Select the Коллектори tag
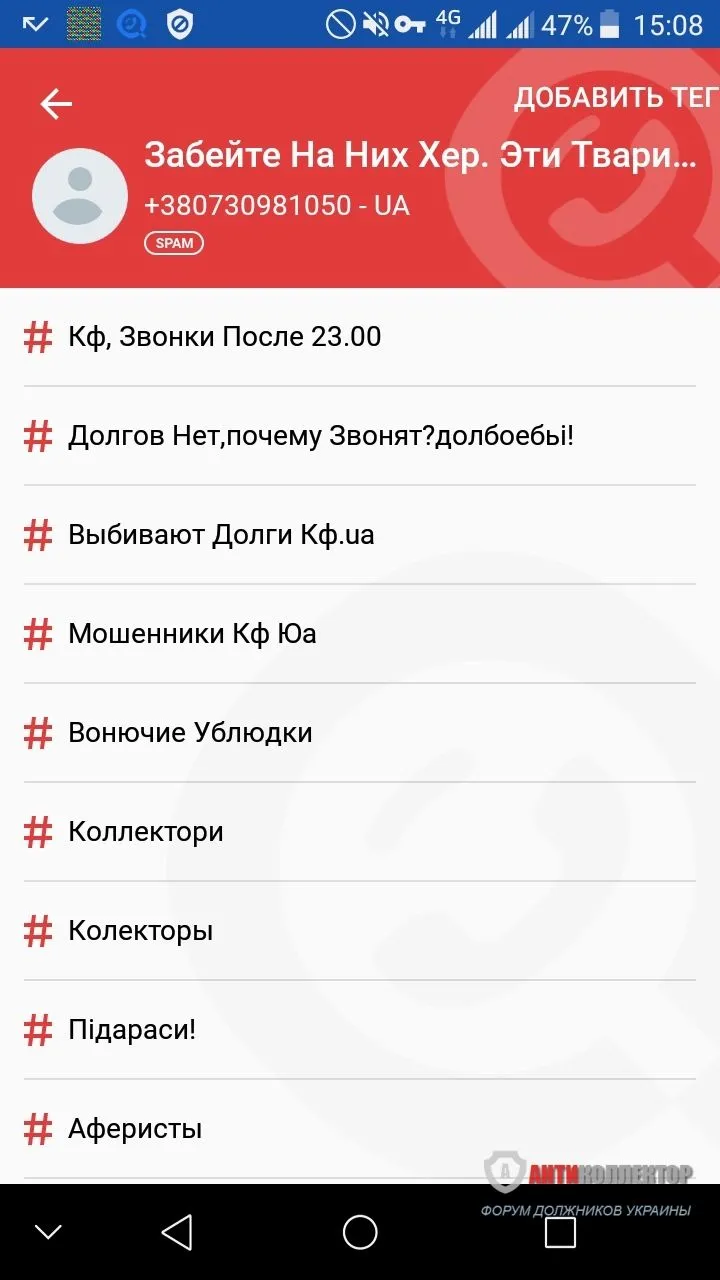720x1280 pixels. pyautogui.click(x=146, y=832)
